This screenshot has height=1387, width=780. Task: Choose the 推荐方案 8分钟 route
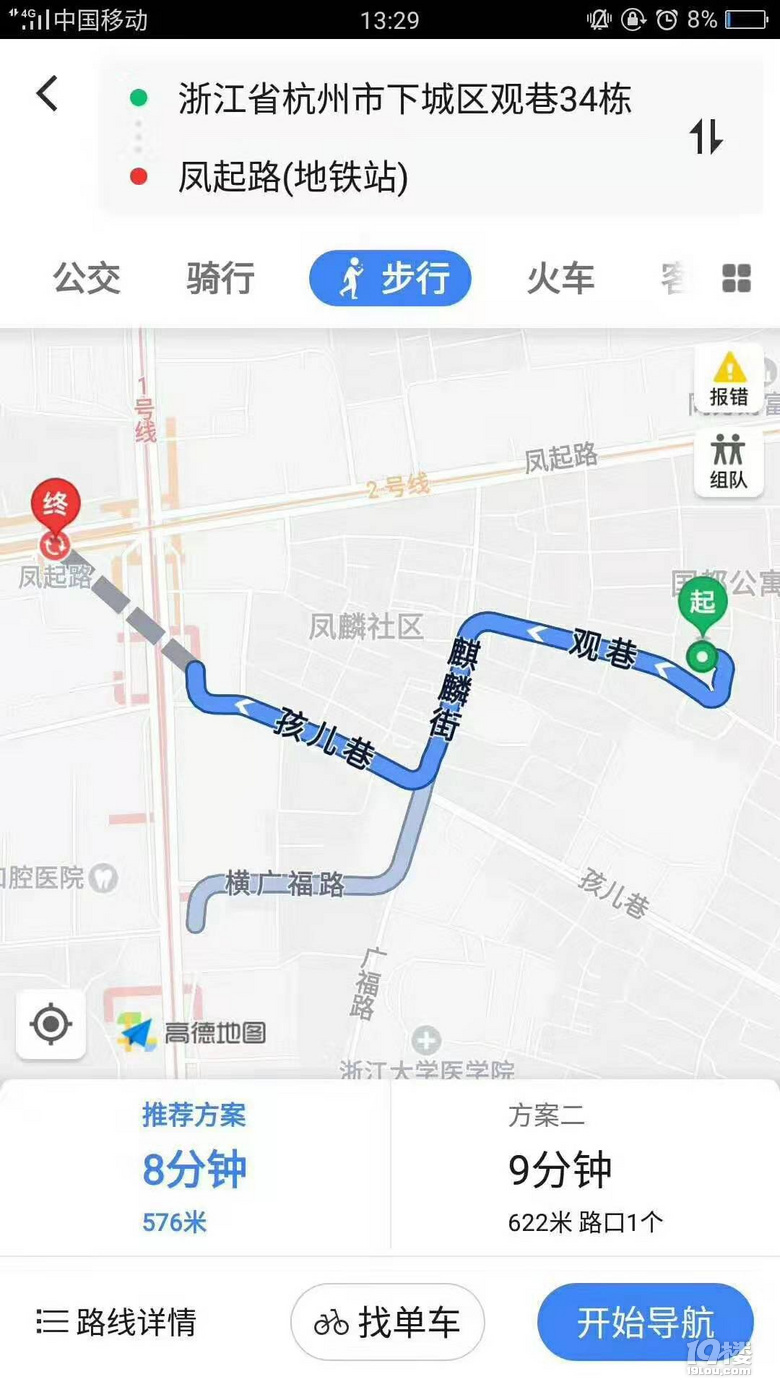point(194,1168)
